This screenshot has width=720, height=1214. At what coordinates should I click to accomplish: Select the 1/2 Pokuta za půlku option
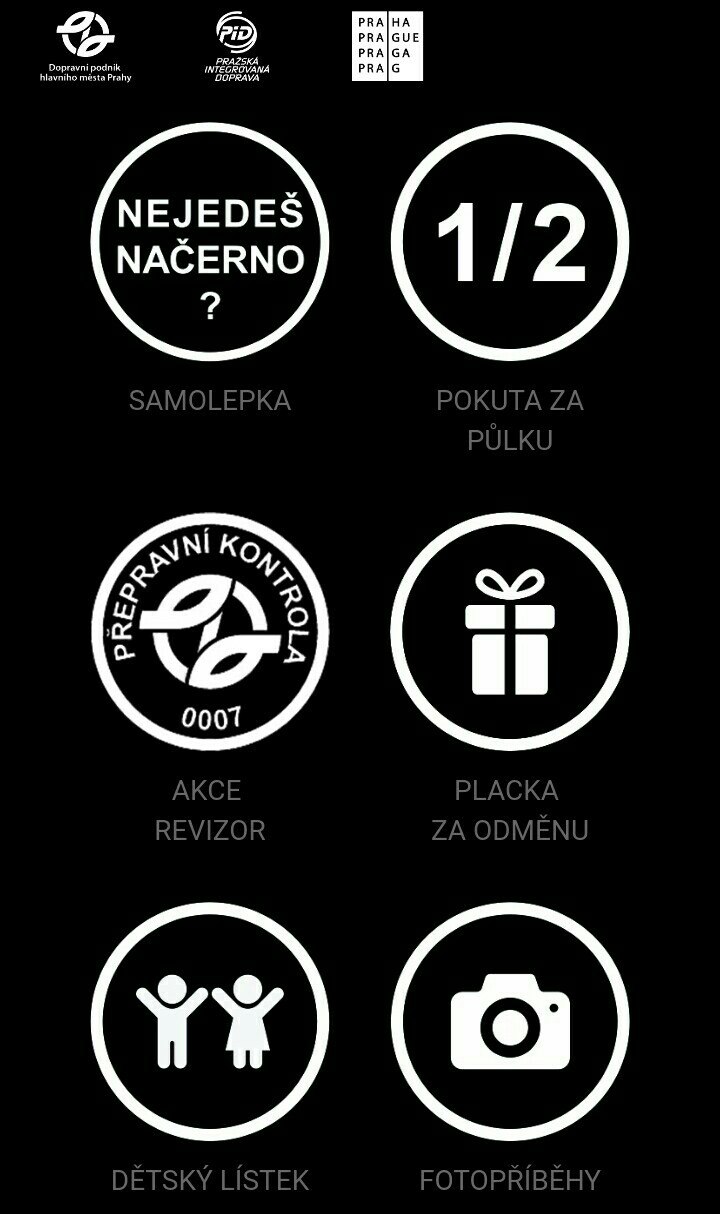(509, 242)
